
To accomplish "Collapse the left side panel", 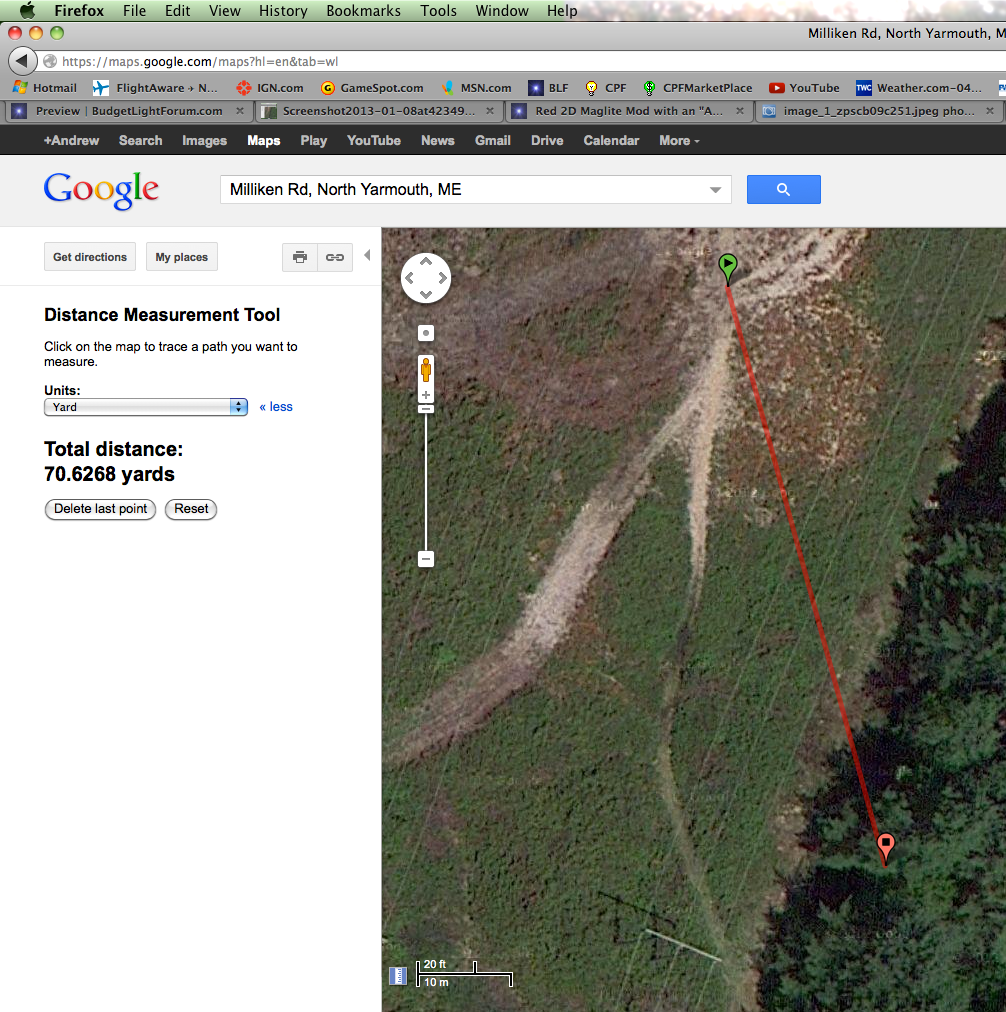I will (x=367, y=256).
